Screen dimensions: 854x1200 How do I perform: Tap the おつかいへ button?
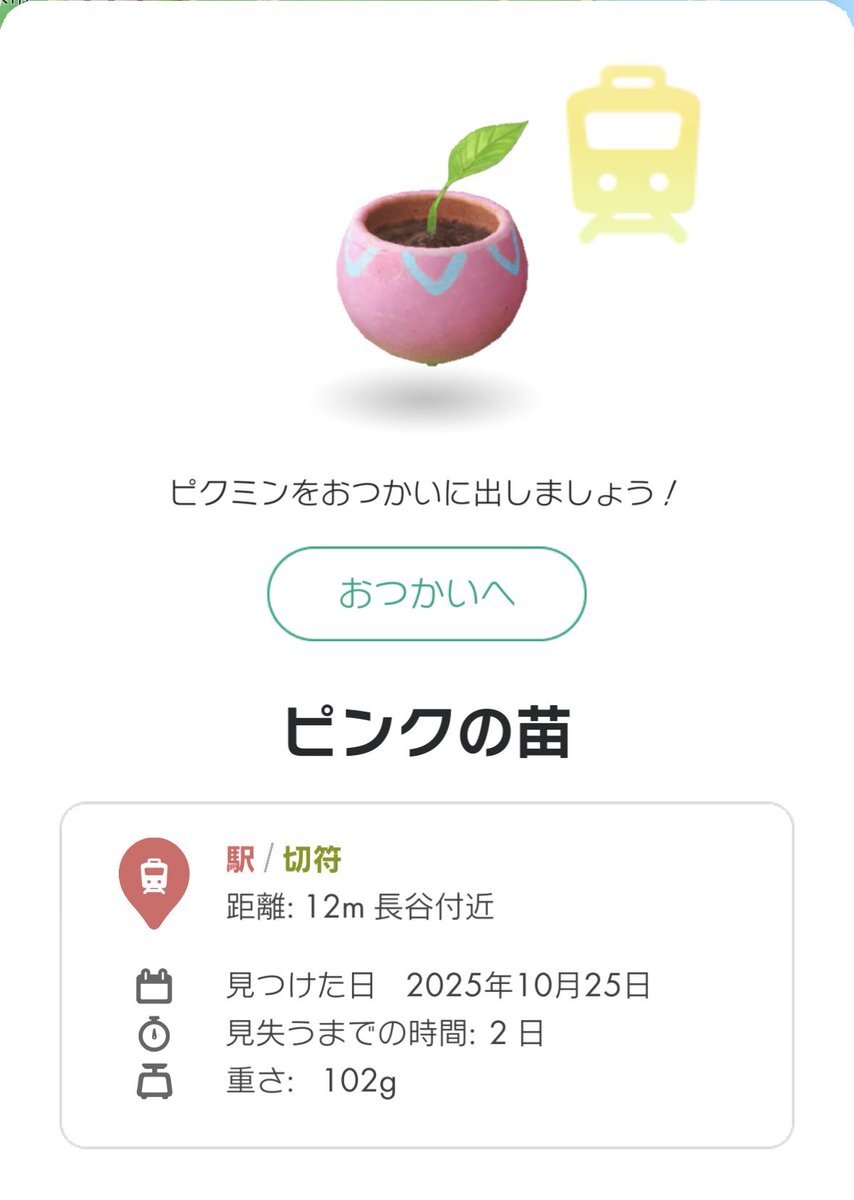[426, 594]
